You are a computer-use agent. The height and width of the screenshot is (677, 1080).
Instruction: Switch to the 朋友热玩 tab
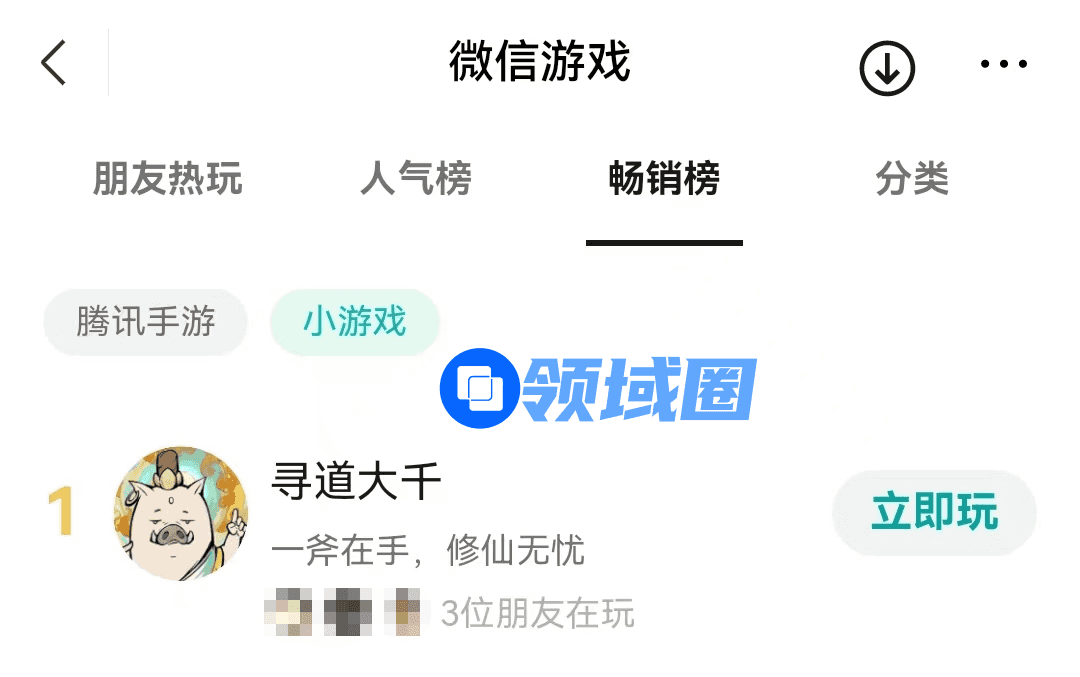[x=168, y=180]
